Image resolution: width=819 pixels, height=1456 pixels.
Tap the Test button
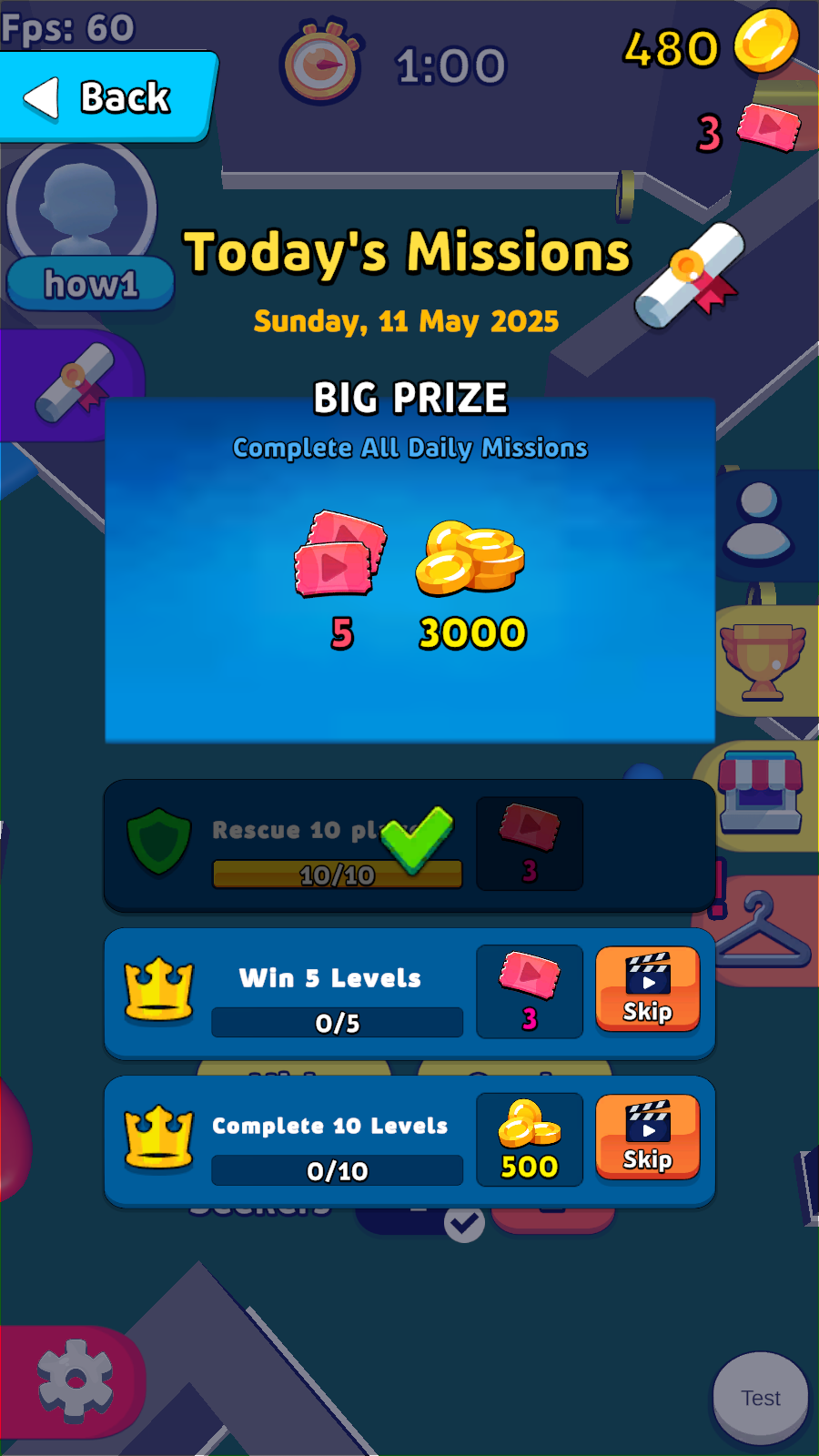(761, 1398)
